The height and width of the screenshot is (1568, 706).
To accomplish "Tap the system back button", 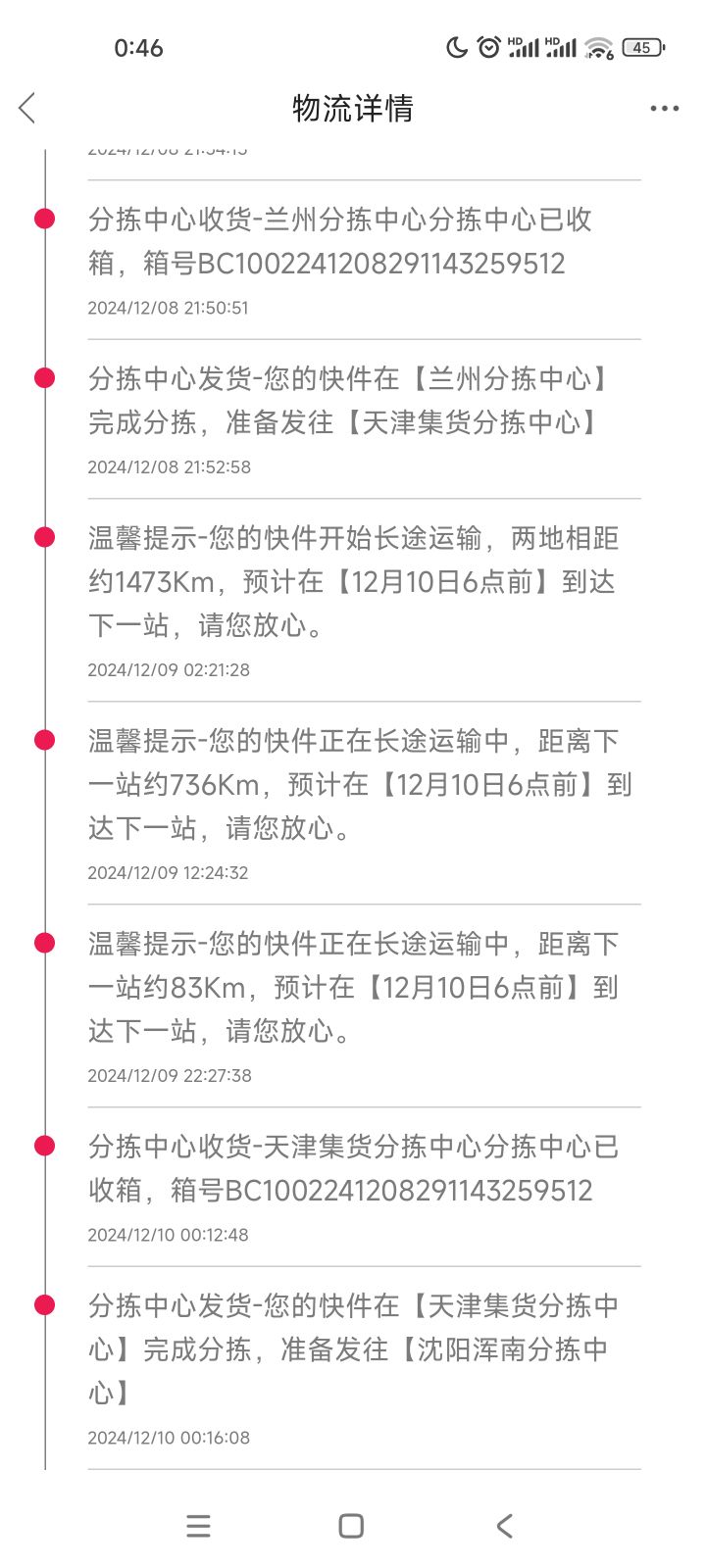I will [504, 1525].
